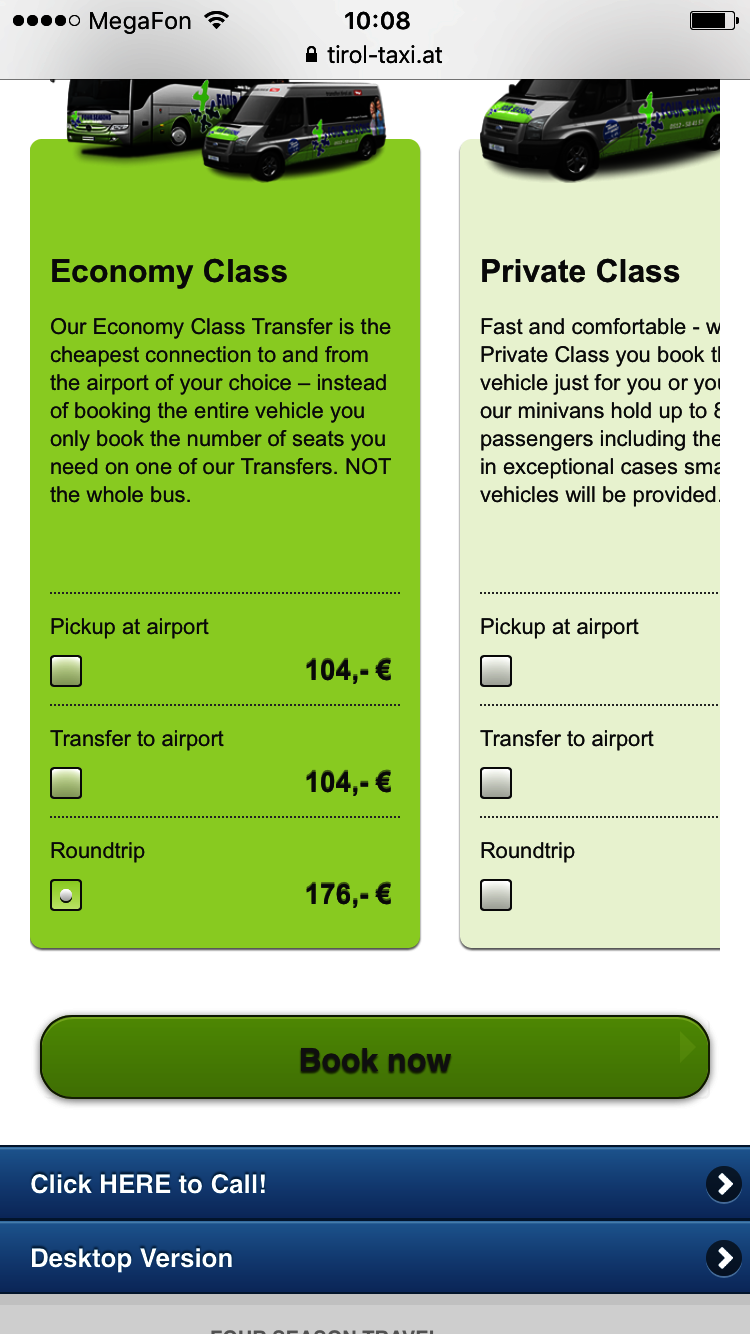The image size is (750, 1334).
Task: Open Click HERE to Call!
Action: coord(375,1184)
